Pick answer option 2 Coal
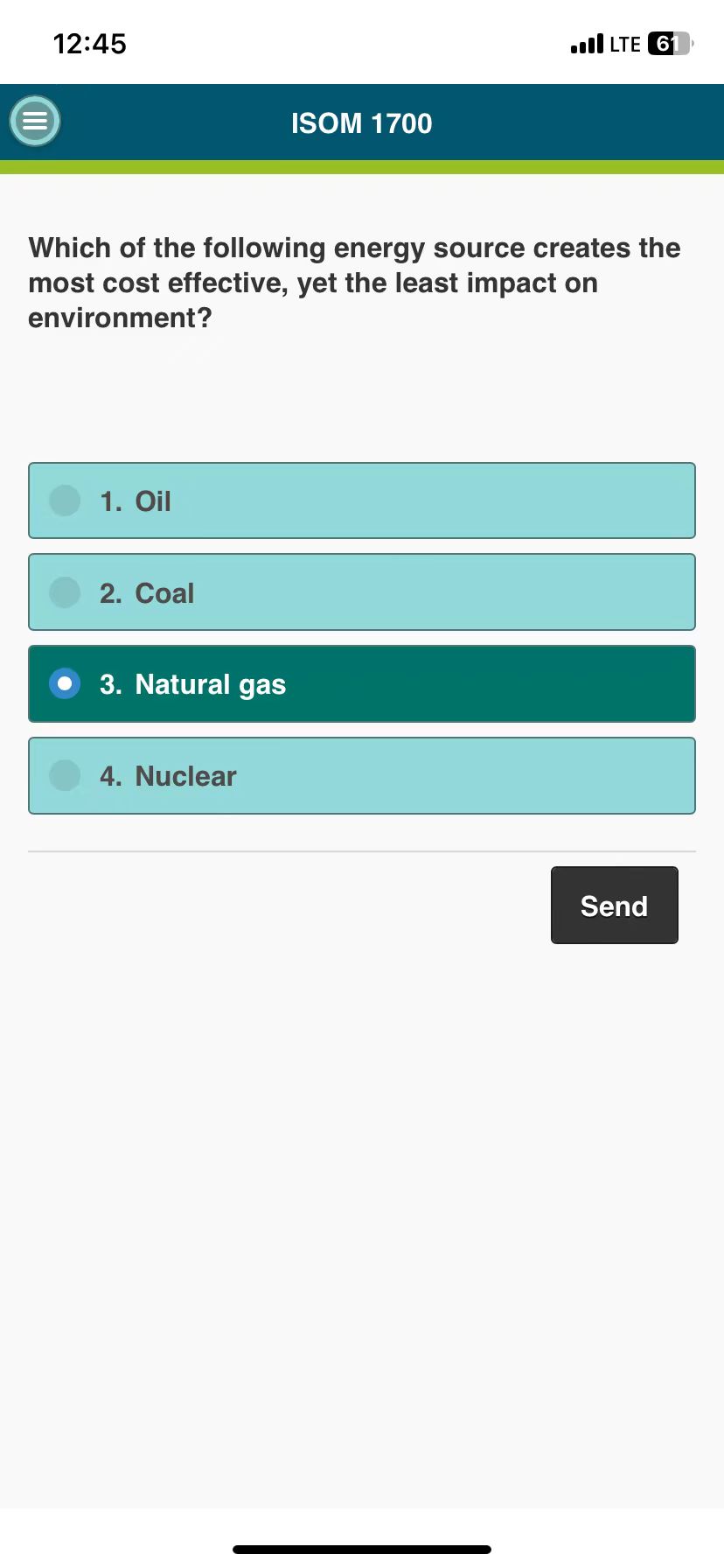The height and width of the screenshot is (1568, 724). pos(361,592)
